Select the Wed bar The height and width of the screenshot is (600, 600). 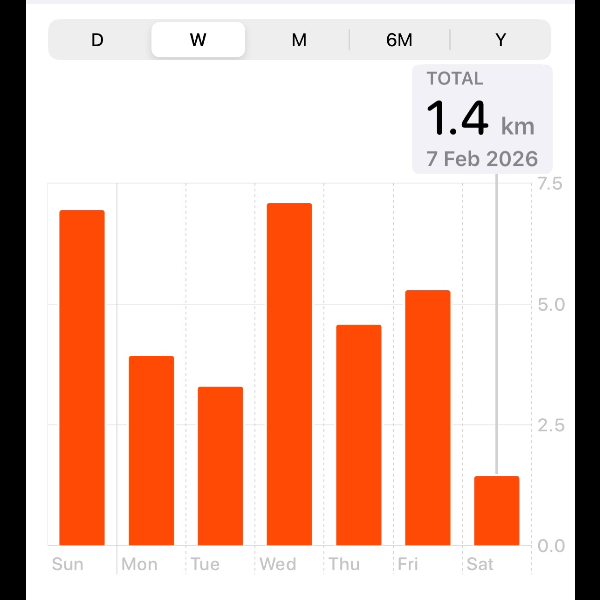[x=289, y=375]
